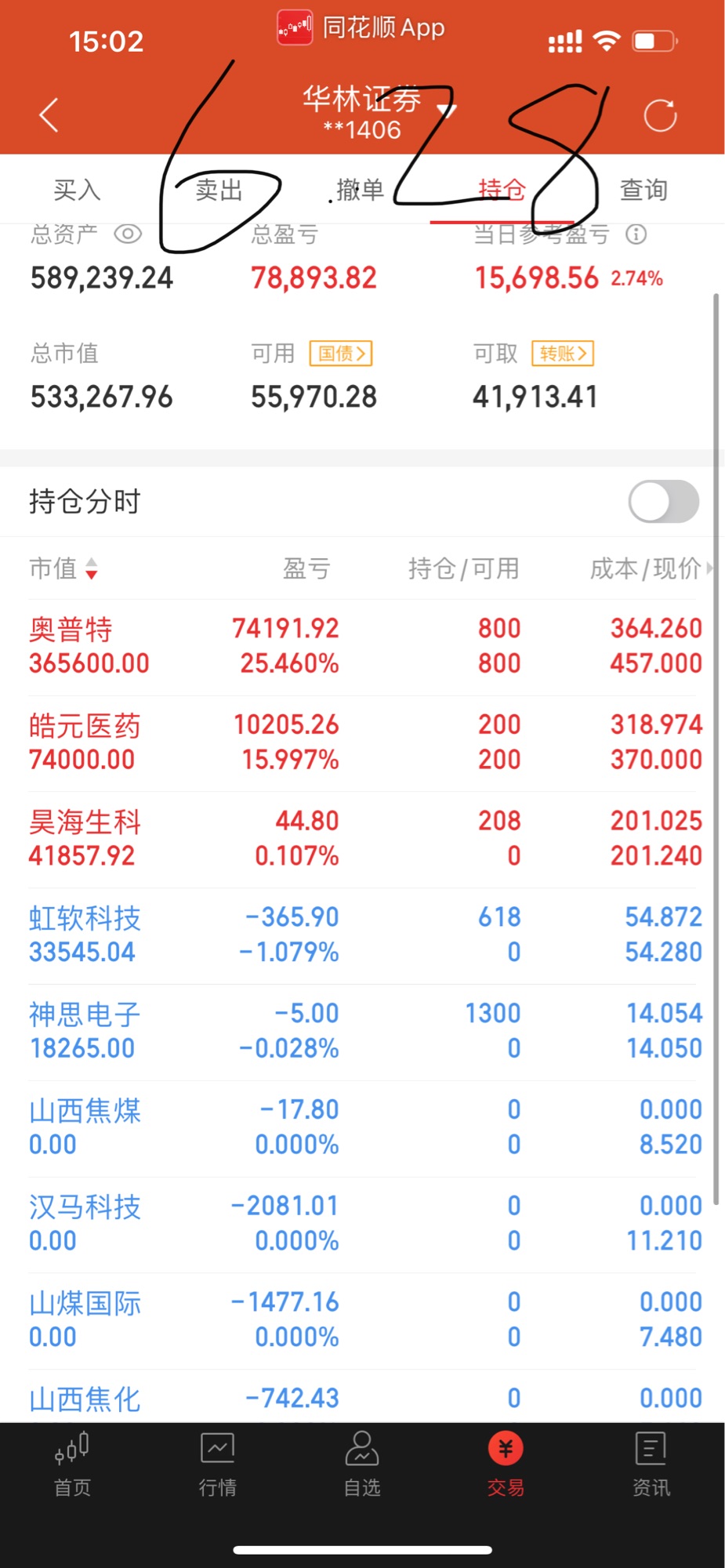Viewport: 725px width, 1568px height.
Task: Go back using the top-left arrow
Action: coord(49,115)
